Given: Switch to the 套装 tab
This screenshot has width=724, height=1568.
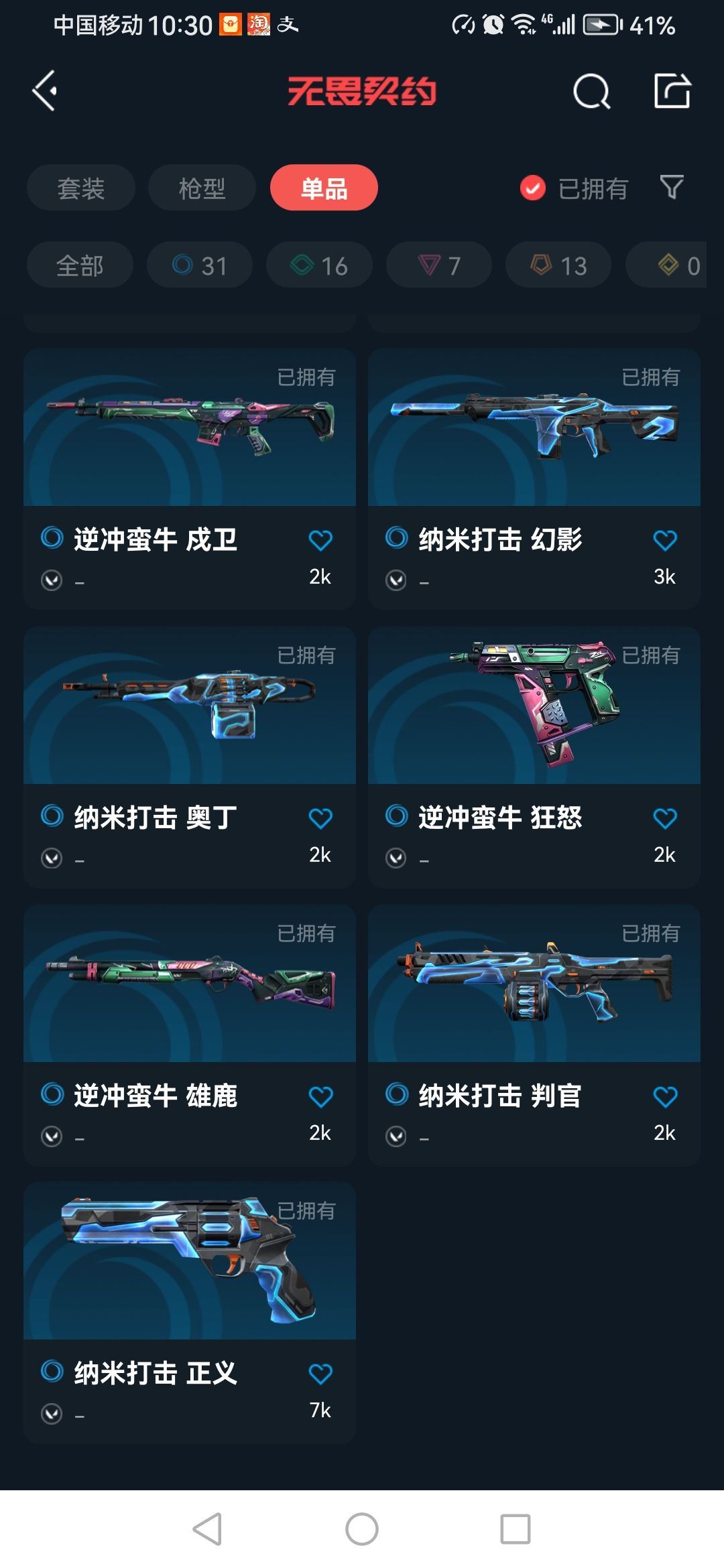Looking at the screenshot, I should point(80,188).
